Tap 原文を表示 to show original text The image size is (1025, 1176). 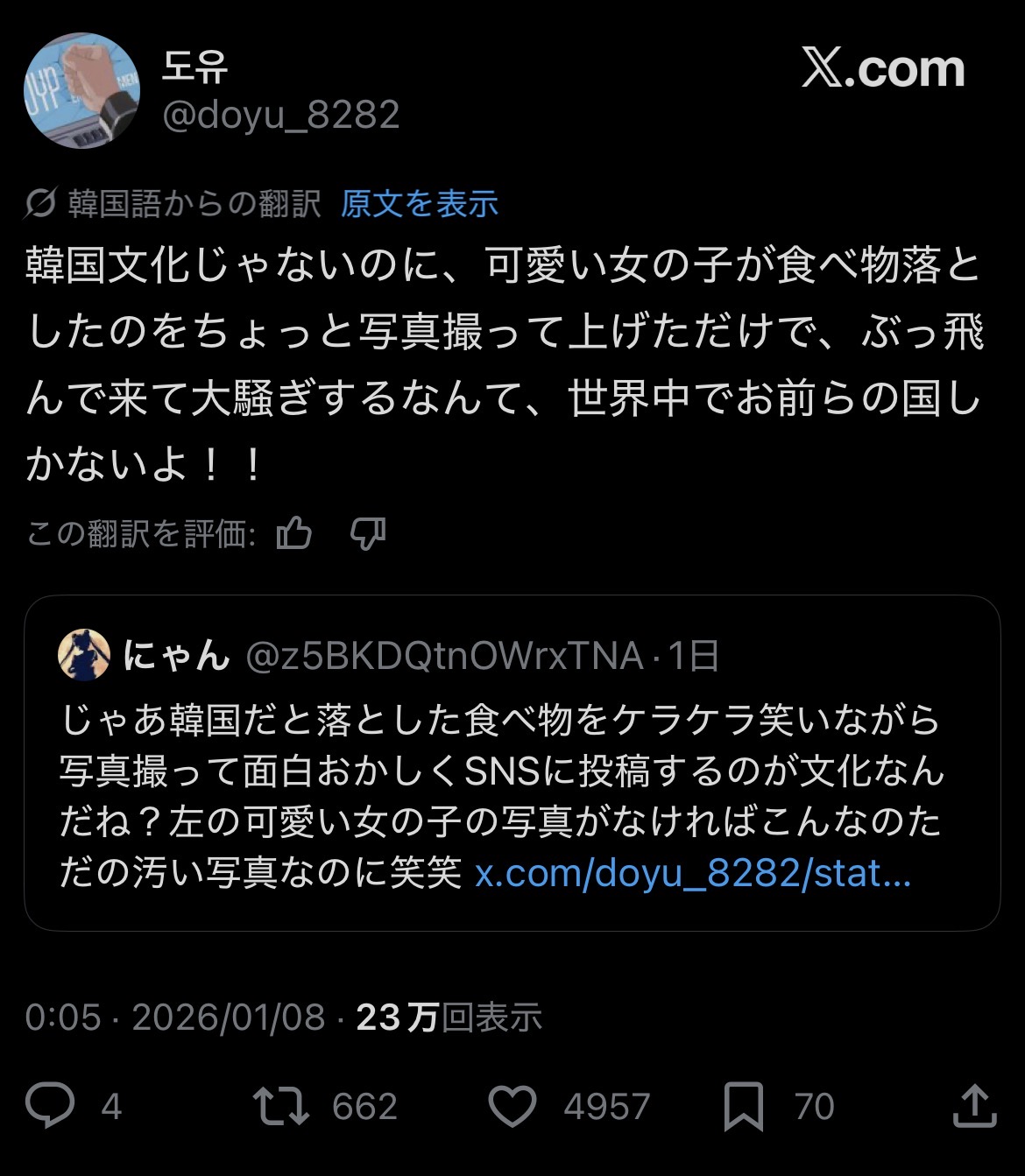[x=419, y=204]
